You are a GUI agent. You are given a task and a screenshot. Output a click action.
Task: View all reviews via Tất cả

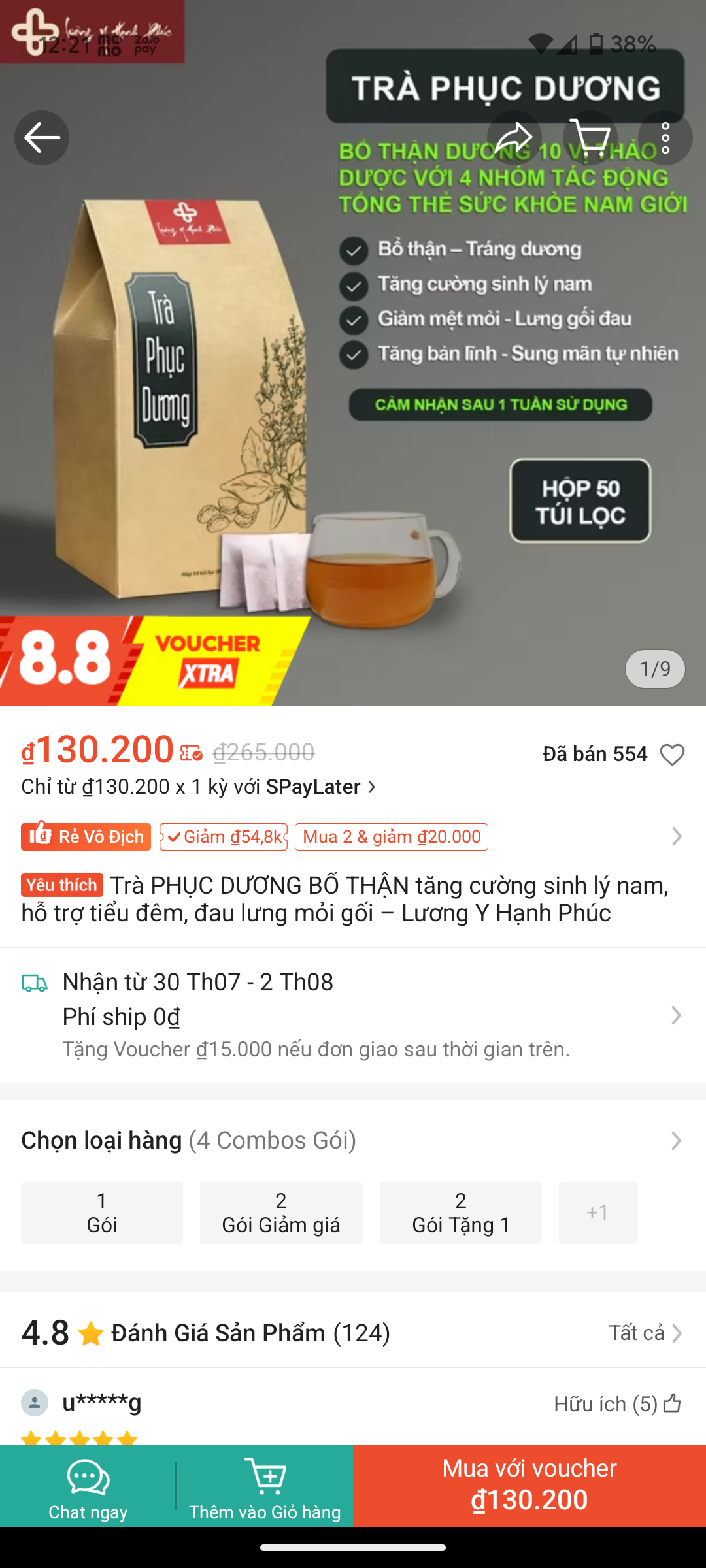point(645,1333)
